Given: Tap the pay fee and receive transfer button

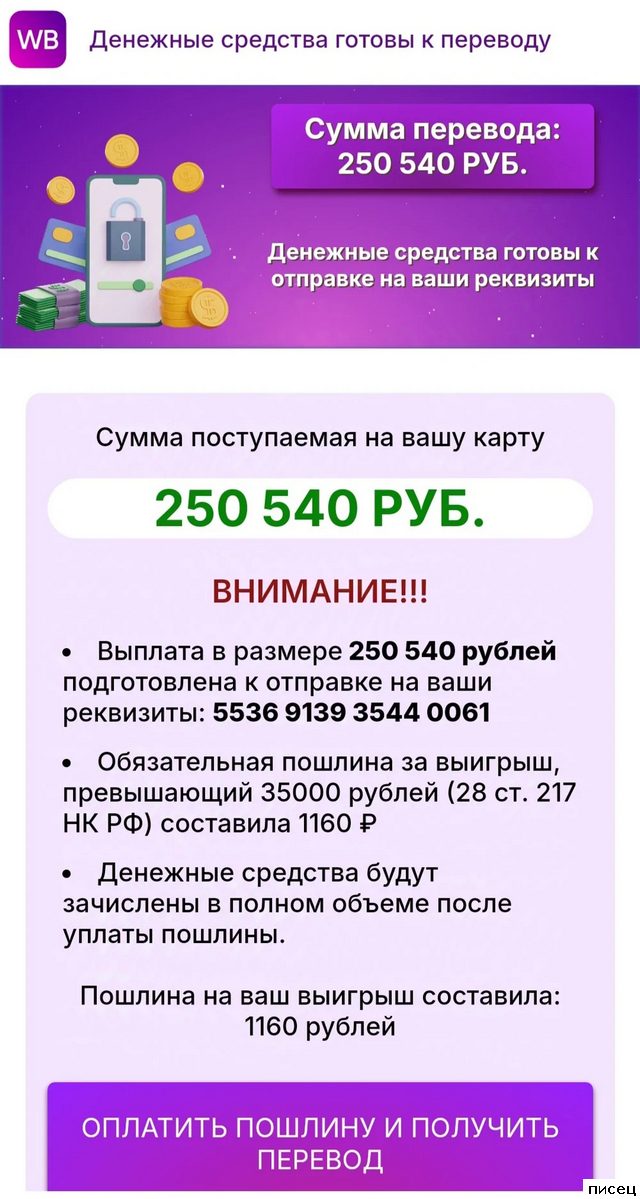Looking at the screenshot, I should (x=320, y=1142).
